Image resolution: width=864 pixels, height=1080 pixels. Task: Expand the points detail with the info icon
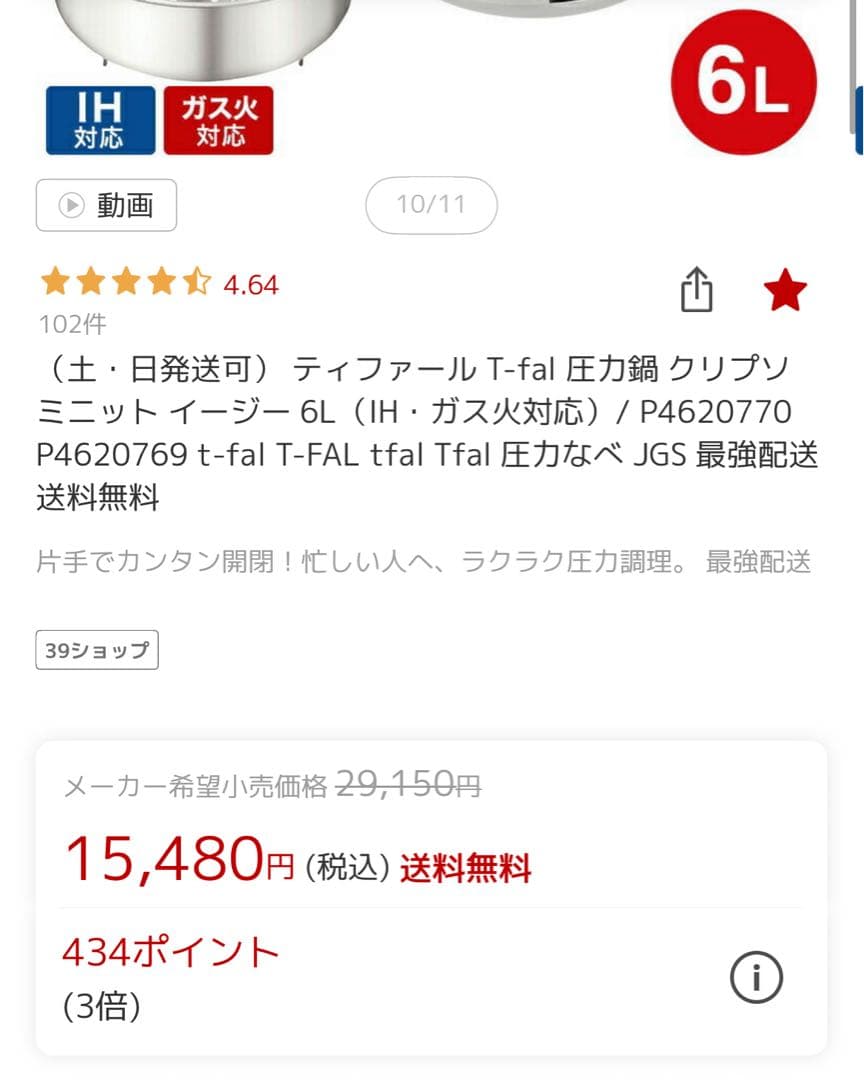757,977
